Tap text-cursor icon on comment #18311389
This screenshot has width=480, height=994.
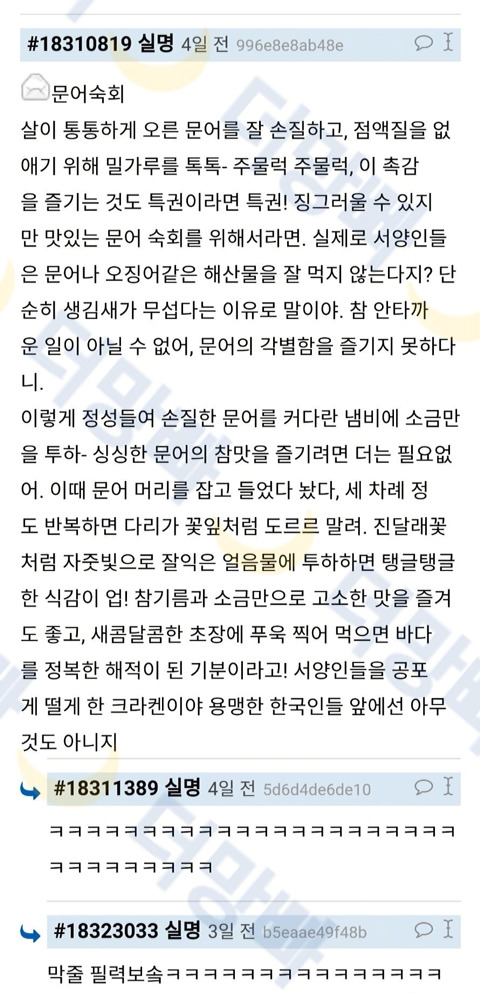coord(448,787)
